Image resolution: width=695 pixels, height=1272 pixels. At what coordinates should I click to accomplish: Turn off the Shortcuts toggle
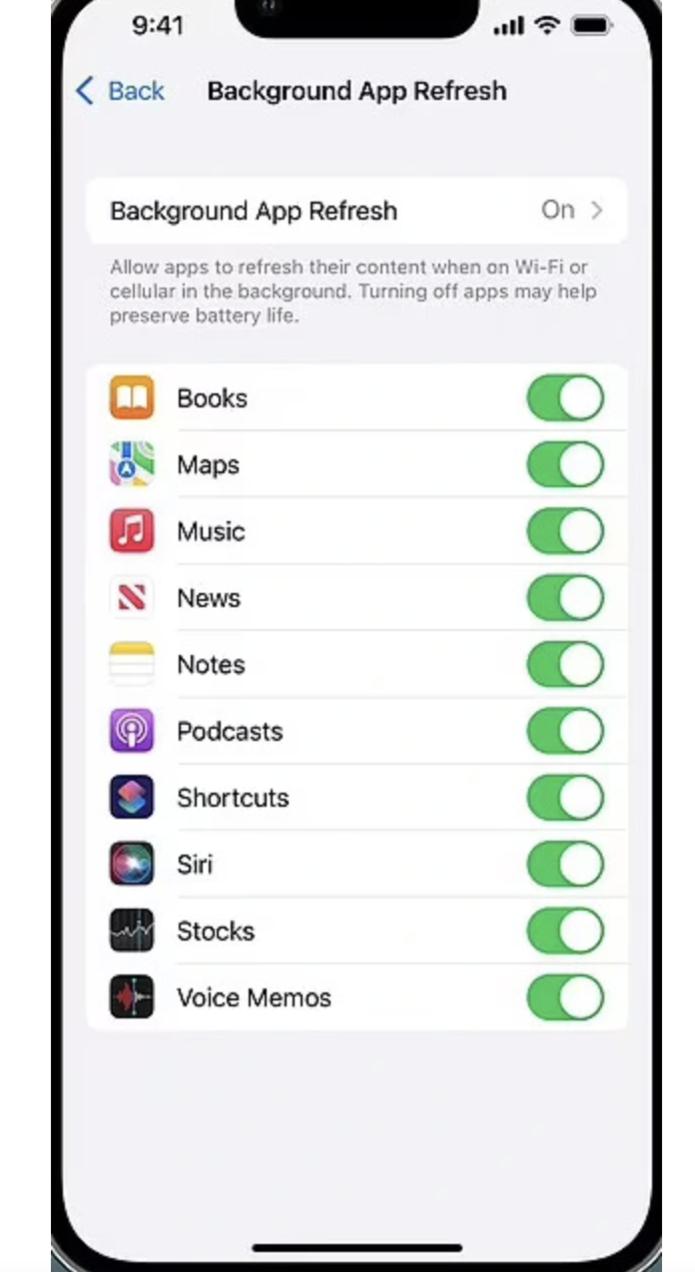[565, 798]
